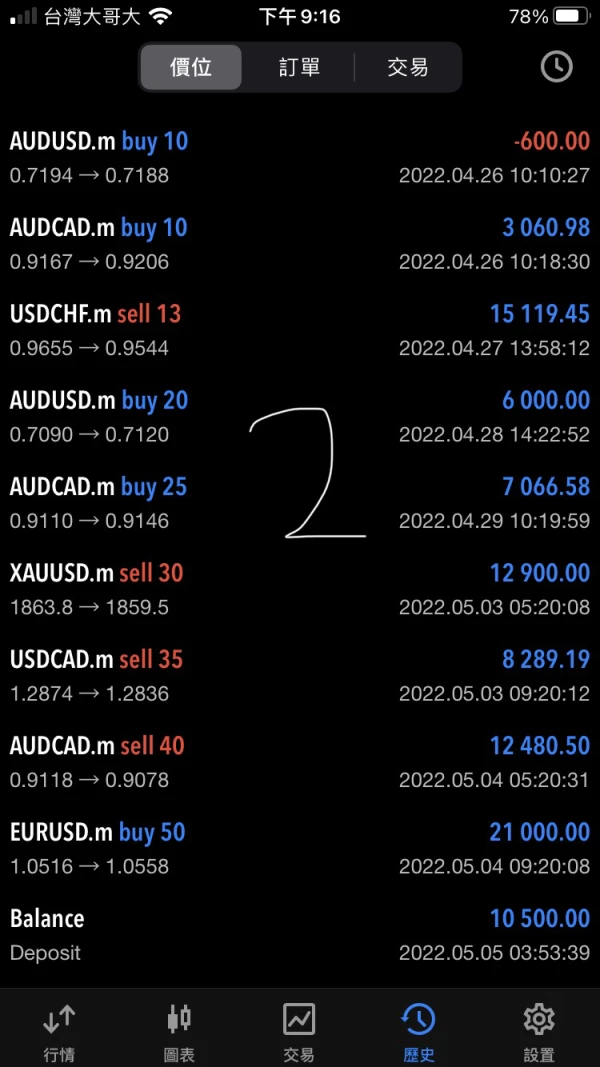The image size is (600, 1067).
Task: Switch to the 訂單 segment
Action: 299,67
